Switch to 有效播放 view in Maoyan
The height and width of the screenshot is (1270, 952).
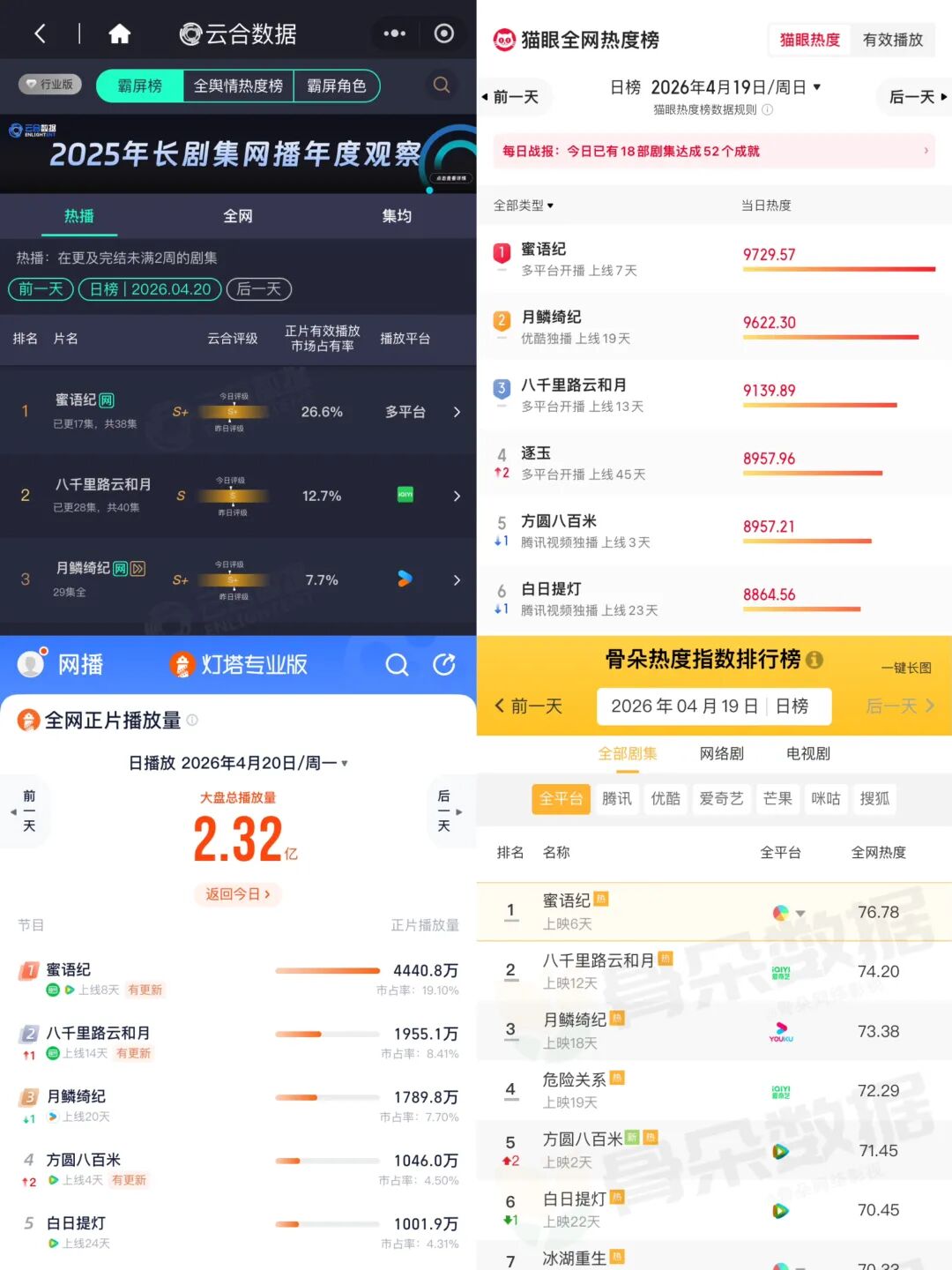pyautogui.click(x=893, y=41)
